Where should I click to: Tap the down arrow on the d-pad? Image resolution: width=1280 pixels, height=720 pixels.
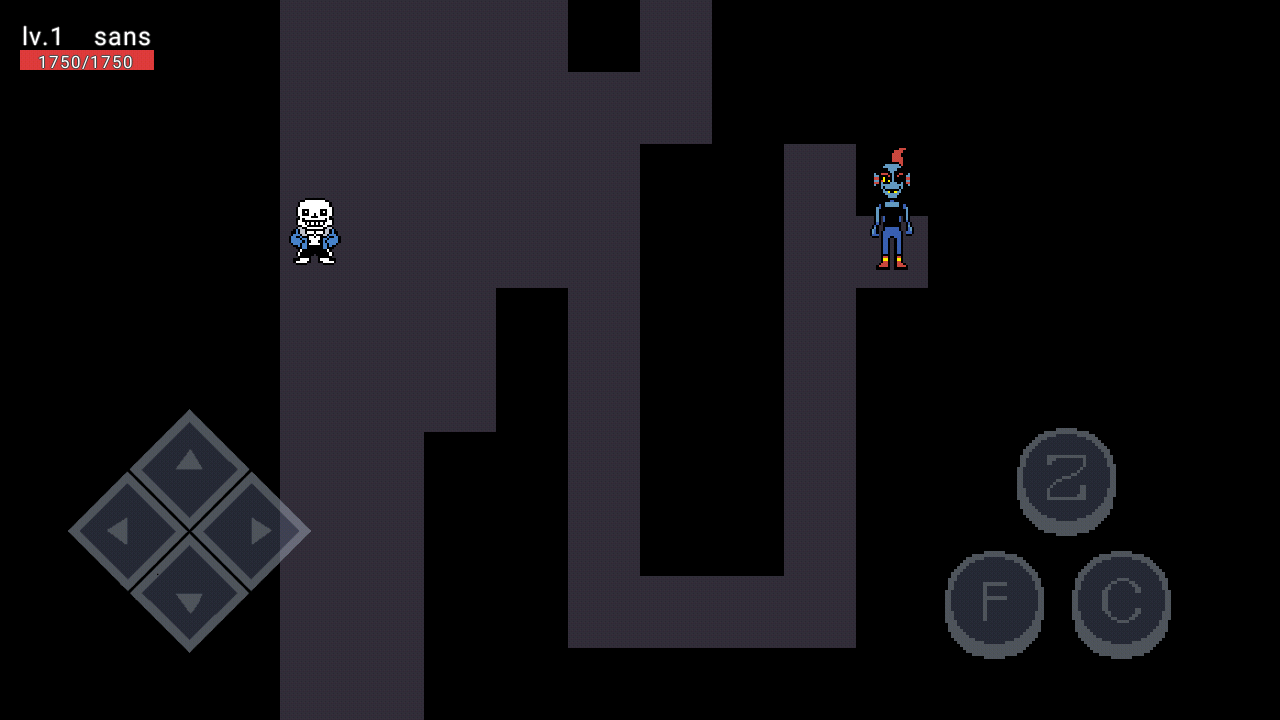(x=189, y=597)
